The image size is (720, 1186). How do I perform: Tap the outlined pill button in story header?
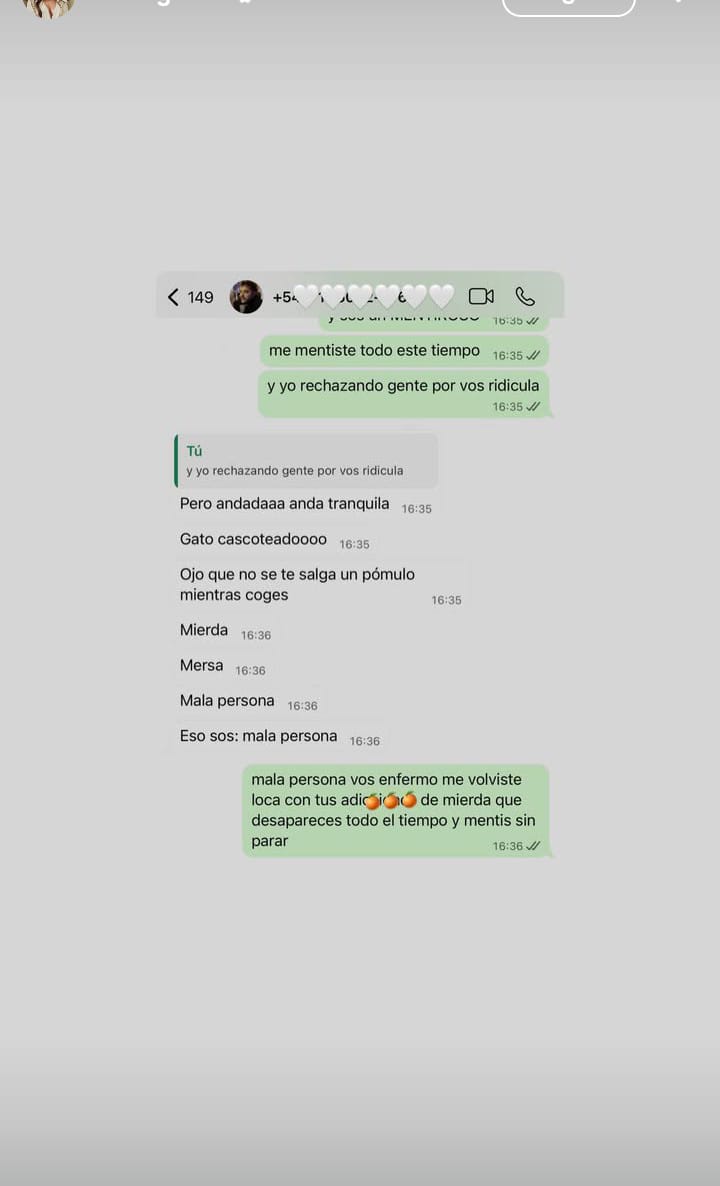point(568,5)
